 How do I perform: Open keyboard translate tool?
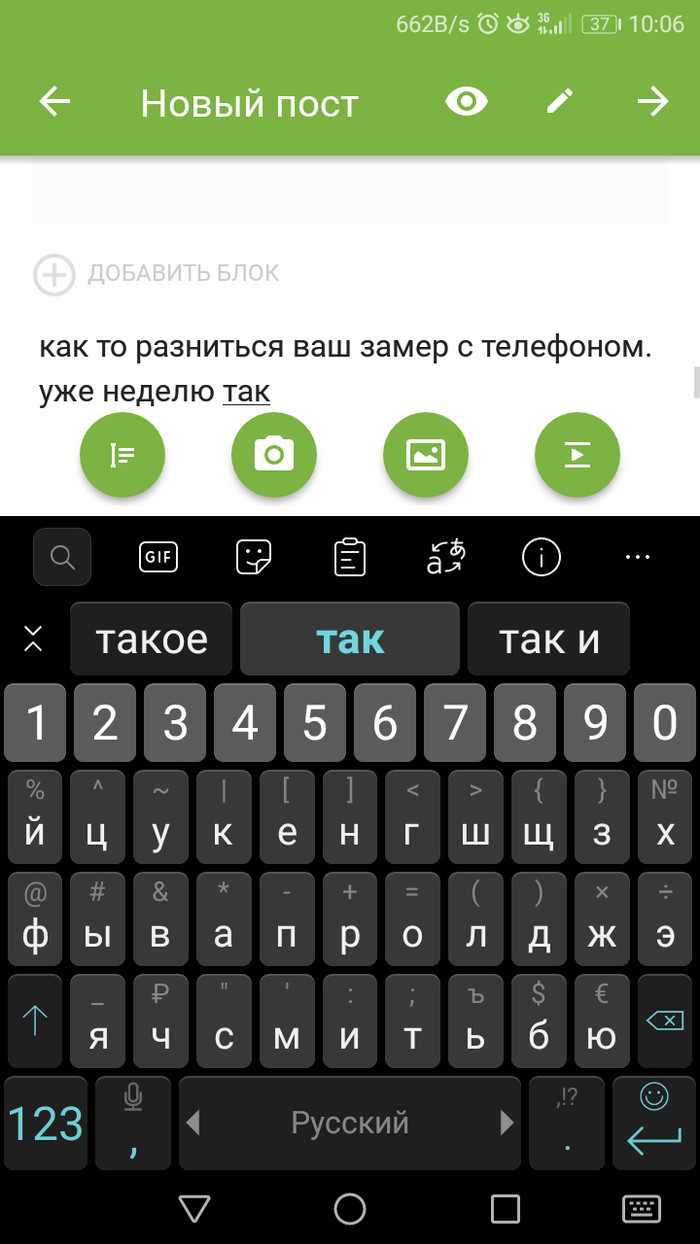(x=446, y=557)
